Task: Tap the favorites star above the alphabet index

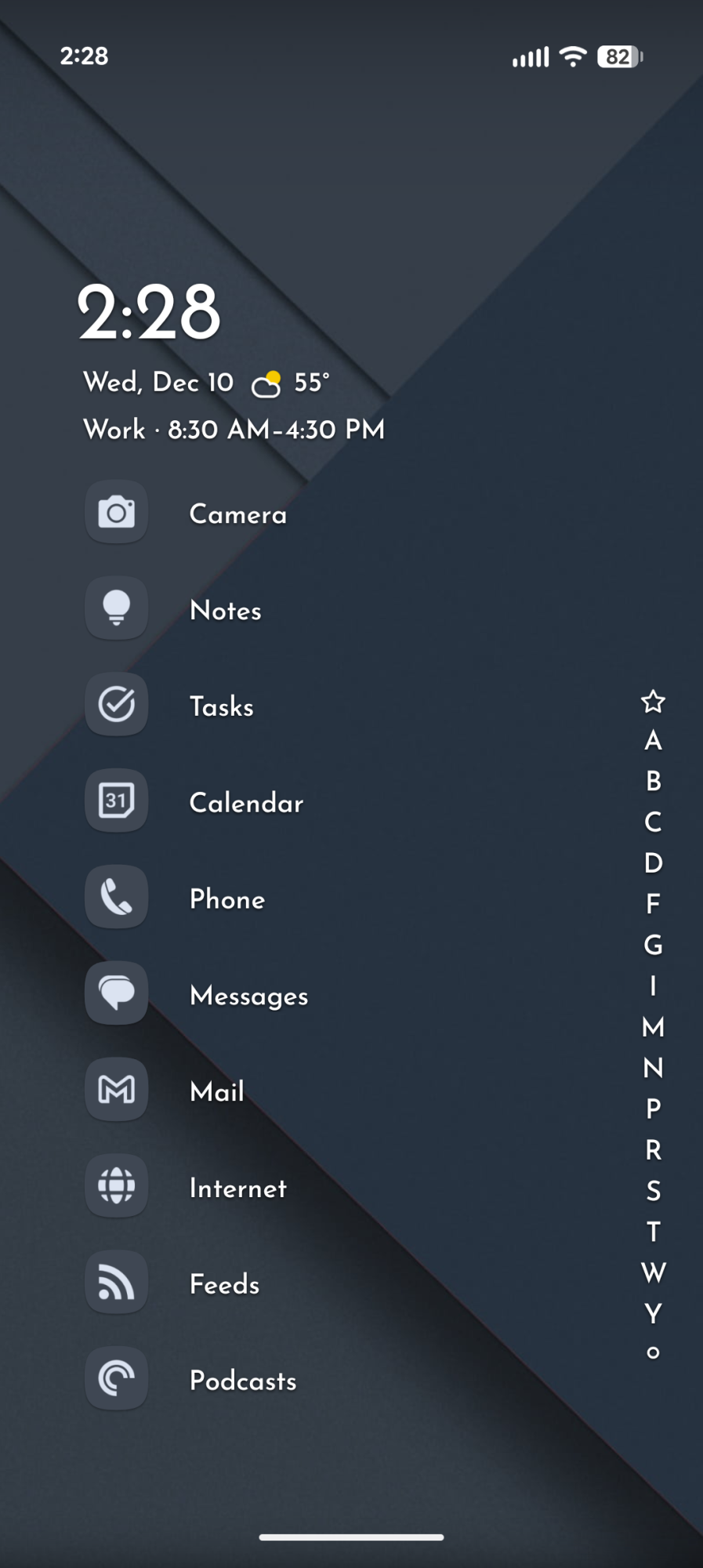Action: pos(652,703)
